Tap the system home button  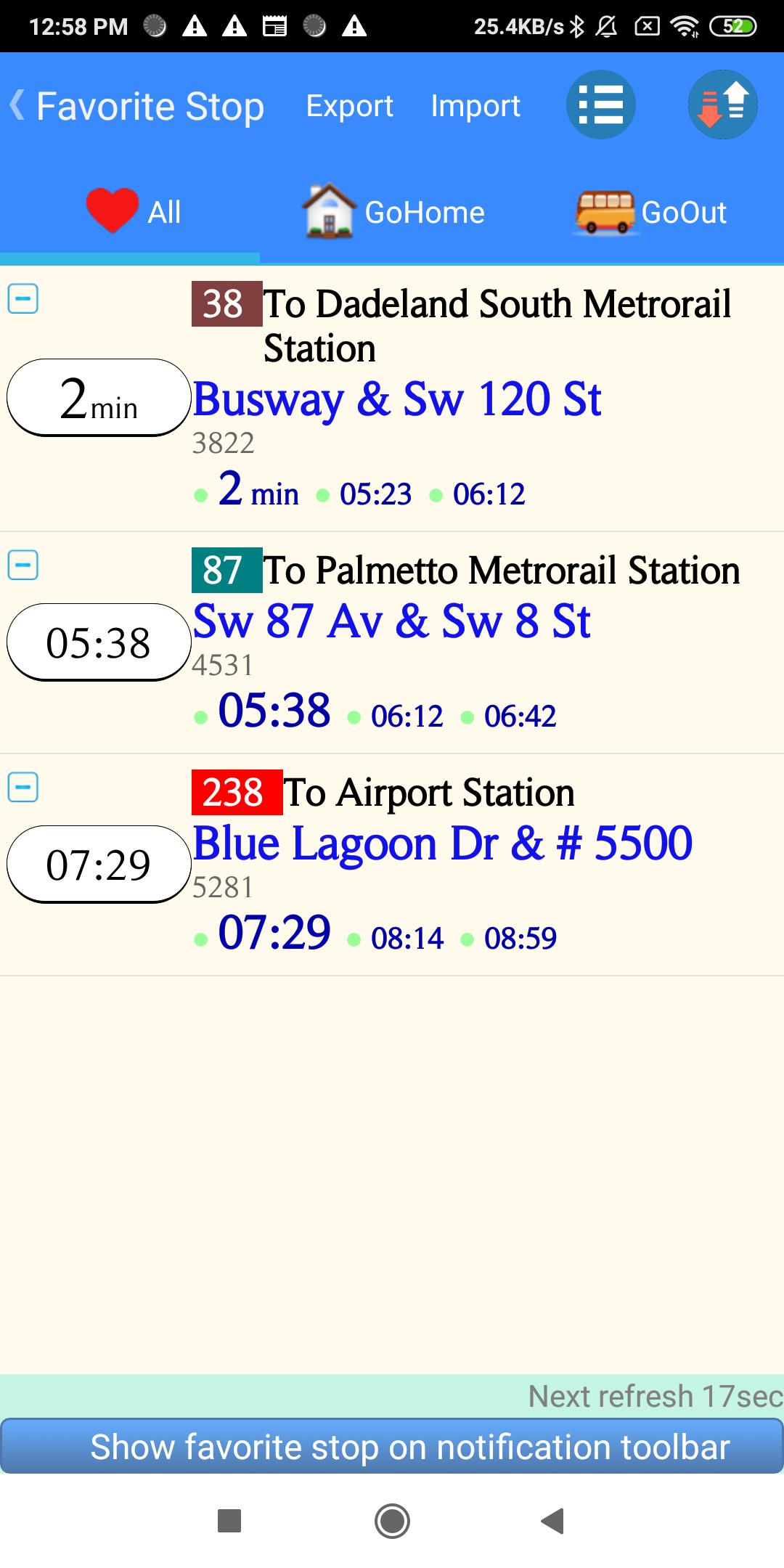(x=392, y=1520)
